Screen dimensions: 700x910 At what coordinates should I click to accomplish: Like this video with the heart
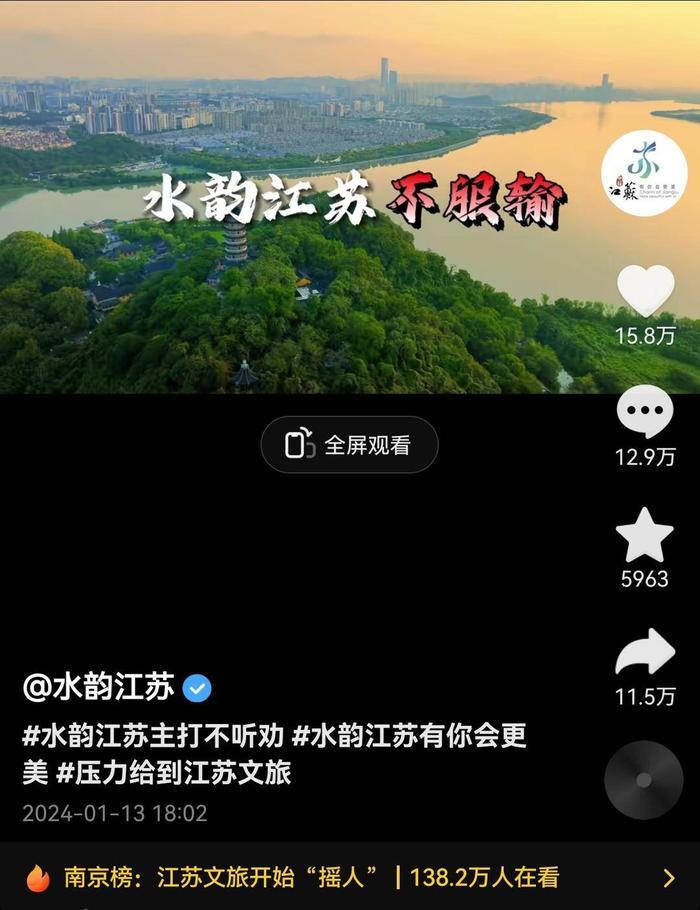[x=645, y=291]
